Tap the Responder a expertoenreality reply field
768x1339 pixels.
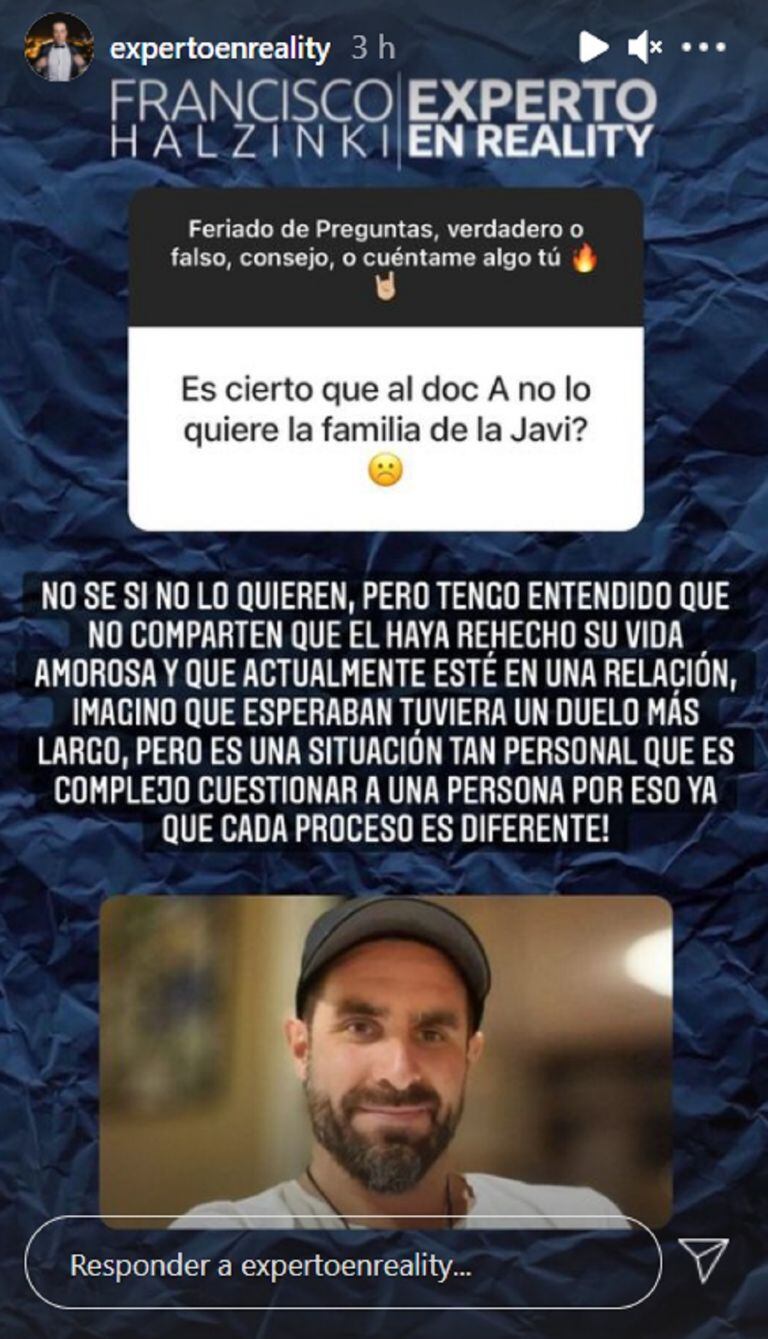342,1265
